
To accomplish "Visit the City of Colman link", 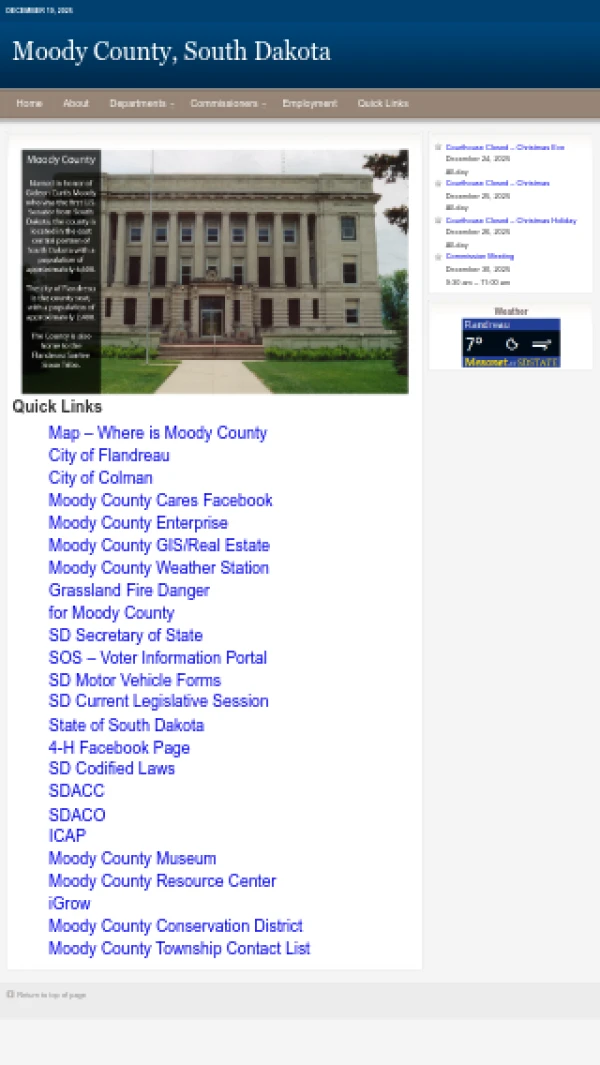I will [100, 478].
